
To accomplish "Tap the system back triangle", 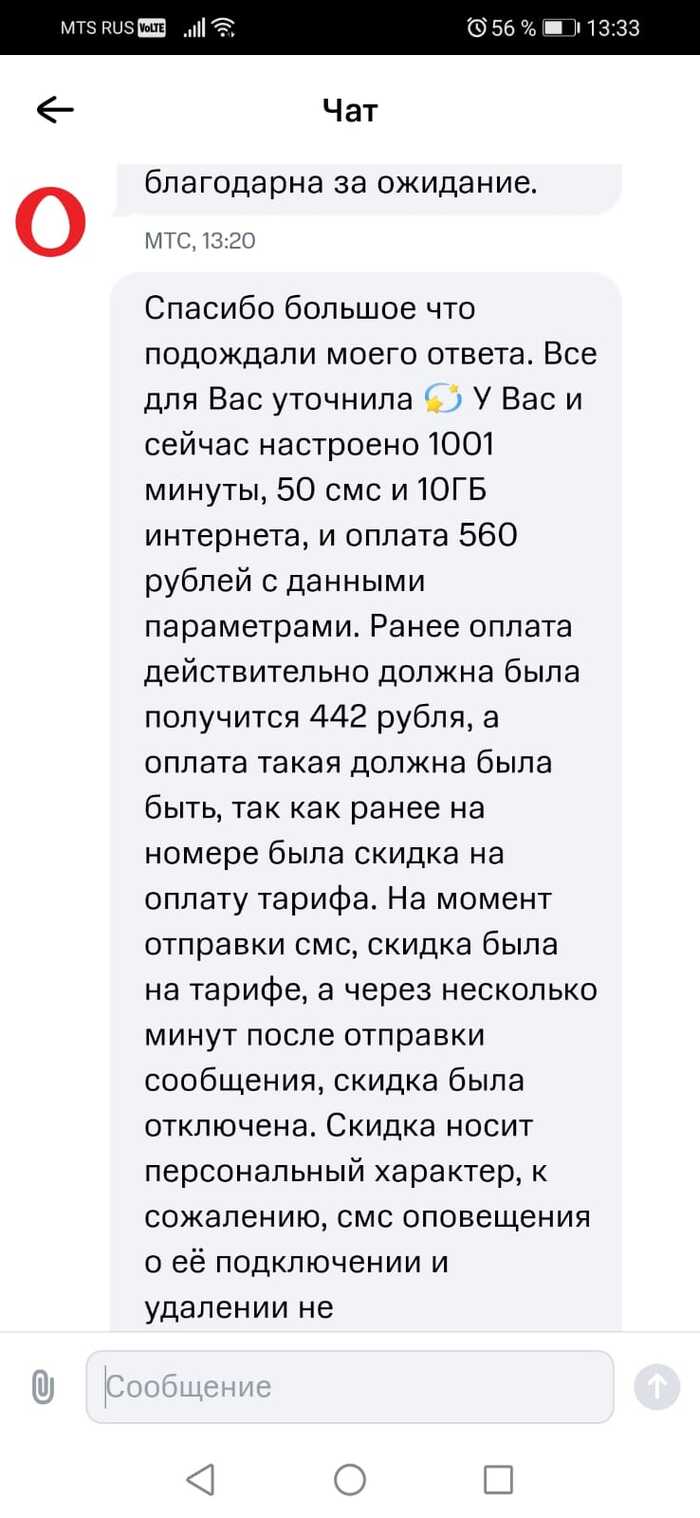I will point(201,1479).
